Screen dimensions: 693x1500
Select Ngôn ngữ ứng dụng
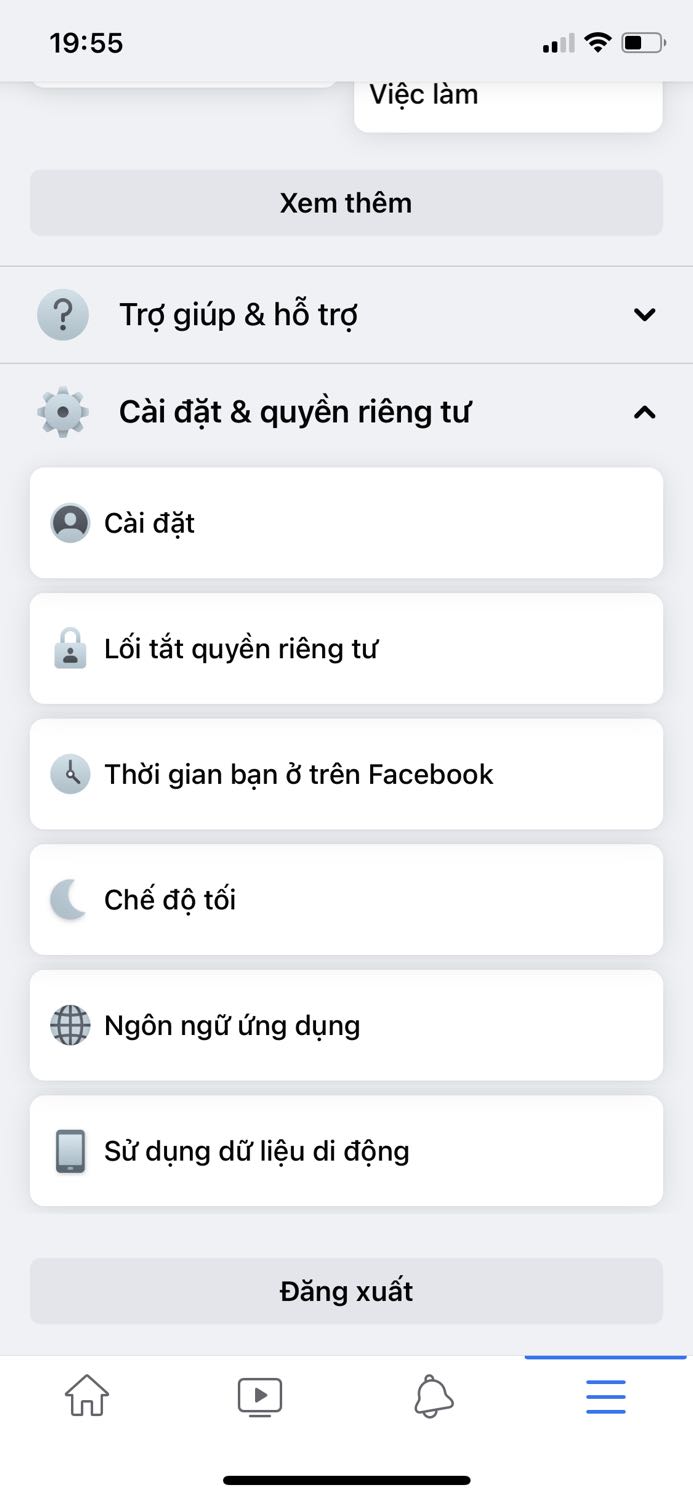click(346, 1025)
